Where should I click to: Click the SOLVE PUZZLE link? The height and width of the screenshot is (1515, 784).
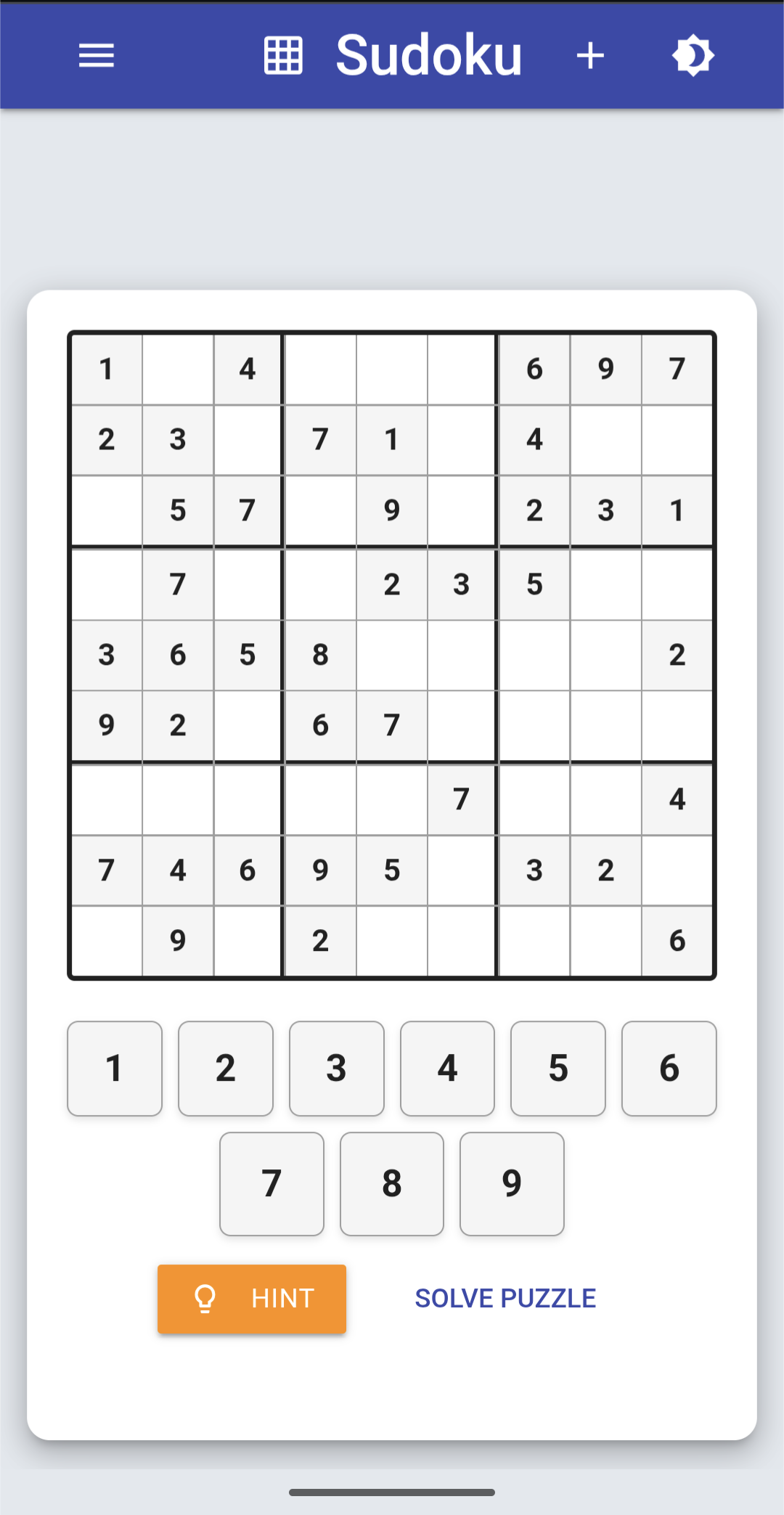point(505,1298)
